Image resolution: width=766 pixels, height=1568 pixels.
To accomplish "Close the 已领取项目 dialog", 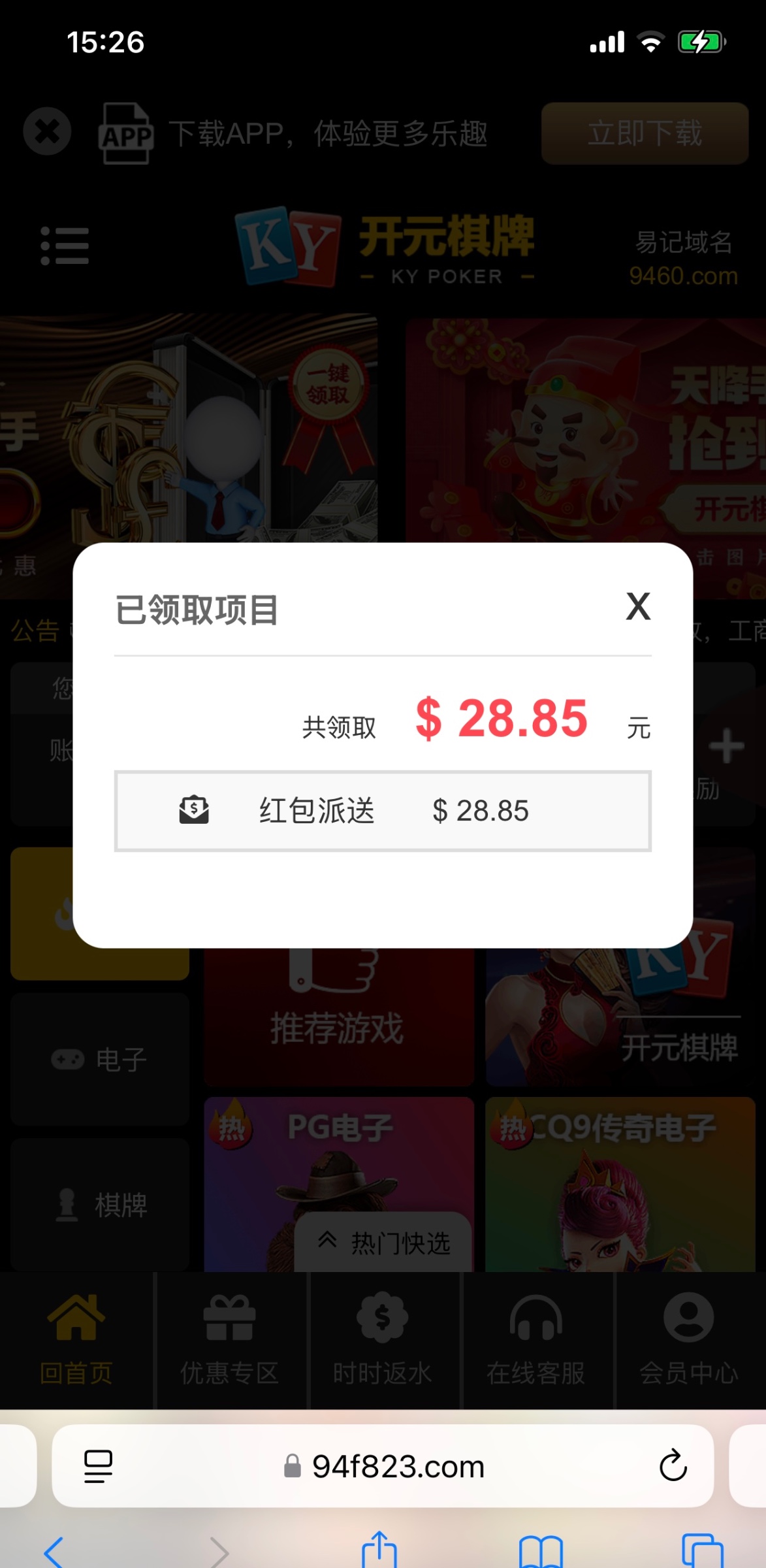I will click(638, 607).
